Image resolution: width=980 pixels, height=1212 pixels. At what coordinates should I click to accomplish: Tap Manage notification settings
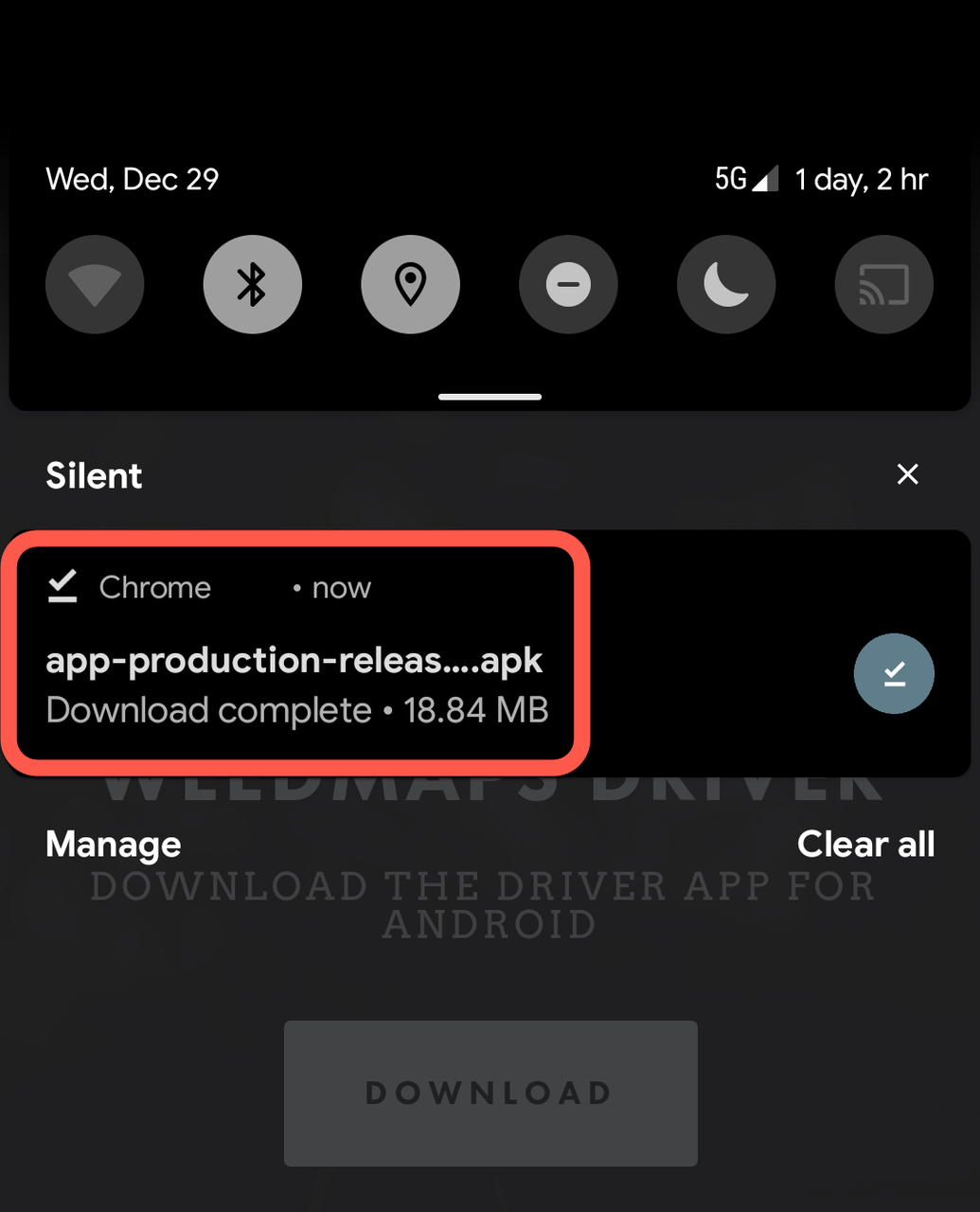pyautogui.click(x=113, y=844)
